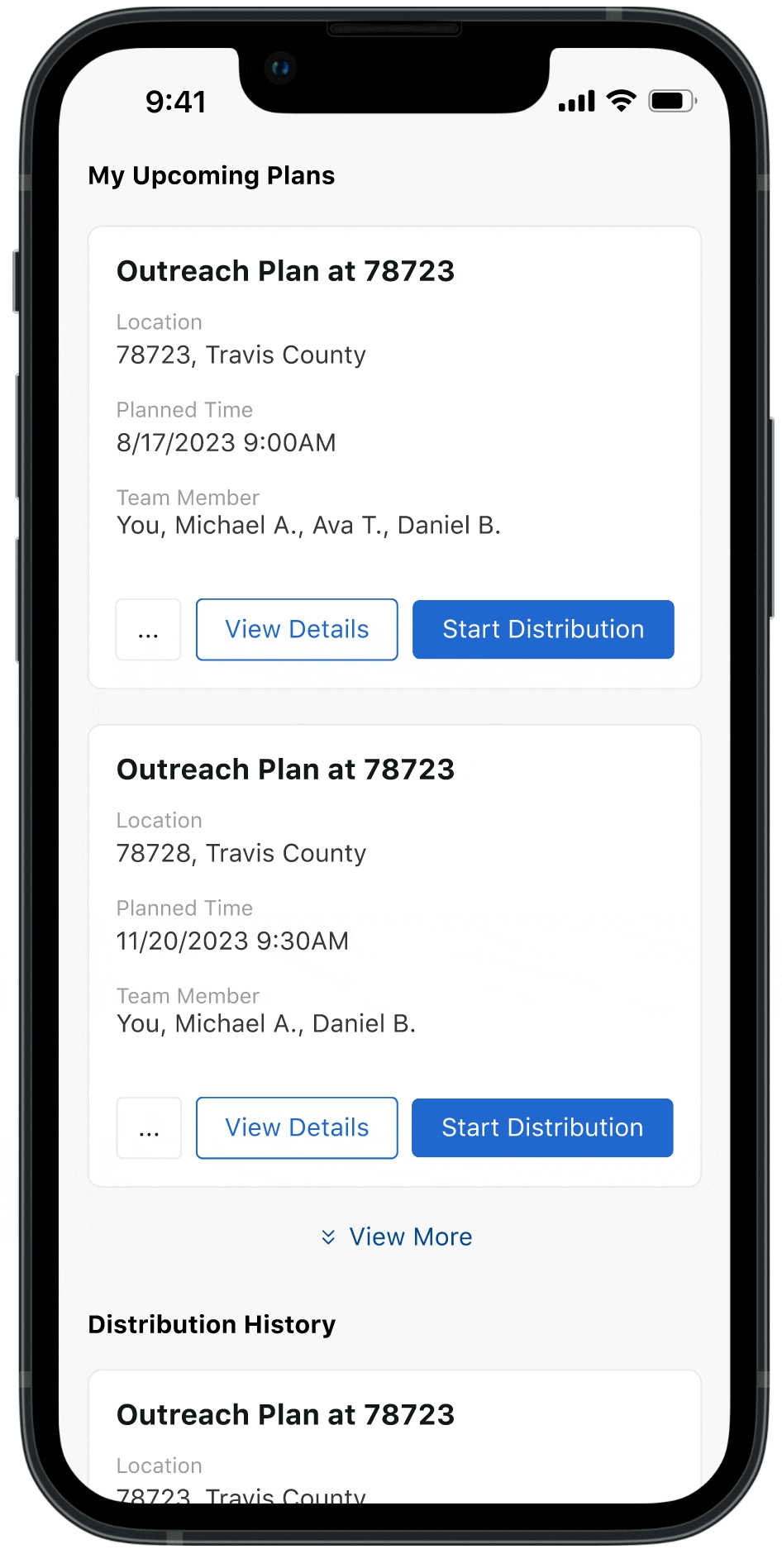Click the cellular signal strength icon
The image size is (782, 1568).
(575, 101)
